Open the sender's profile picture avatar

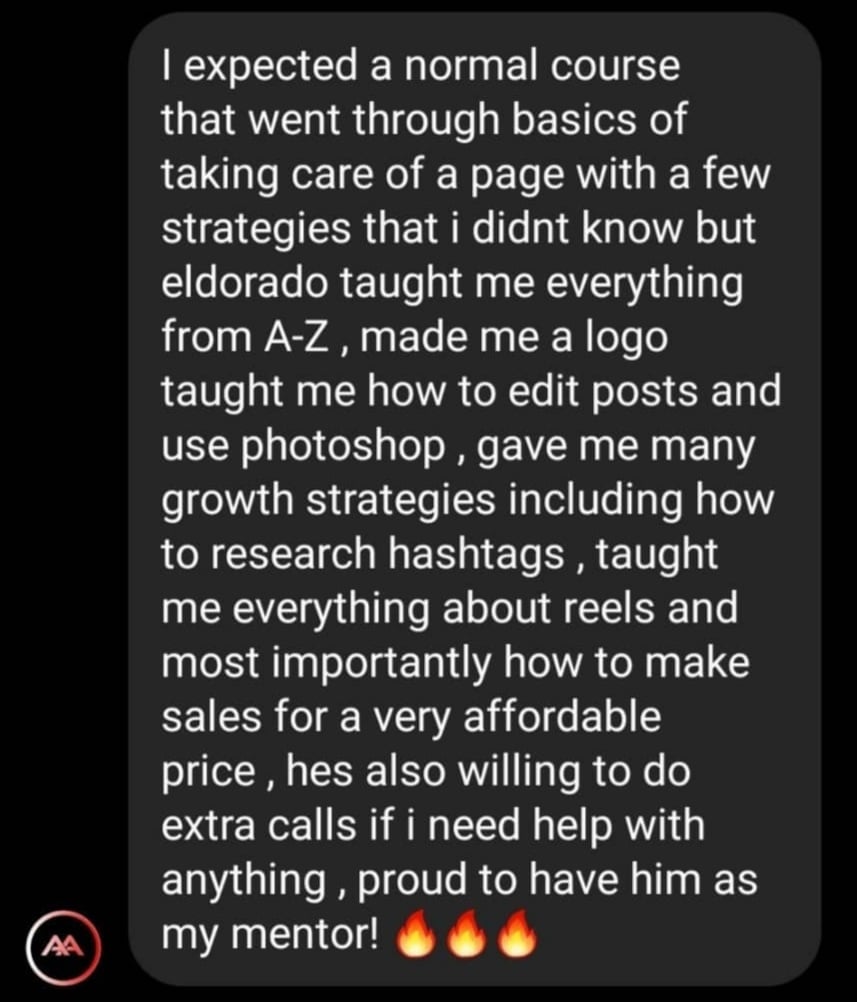point(64,944)
